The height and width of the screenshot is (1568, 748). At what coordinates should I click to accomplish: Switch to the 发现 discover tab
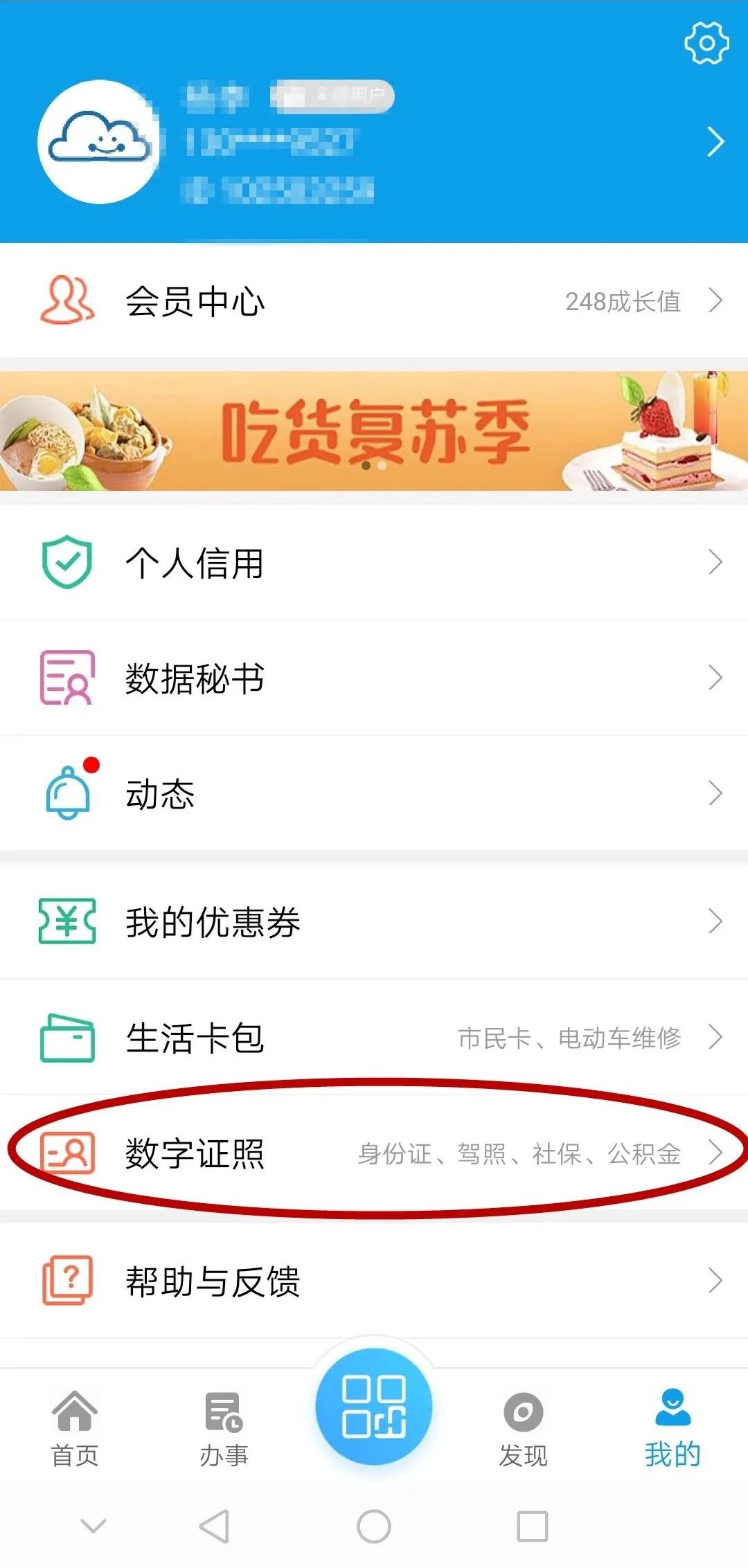coord(523,1433)
